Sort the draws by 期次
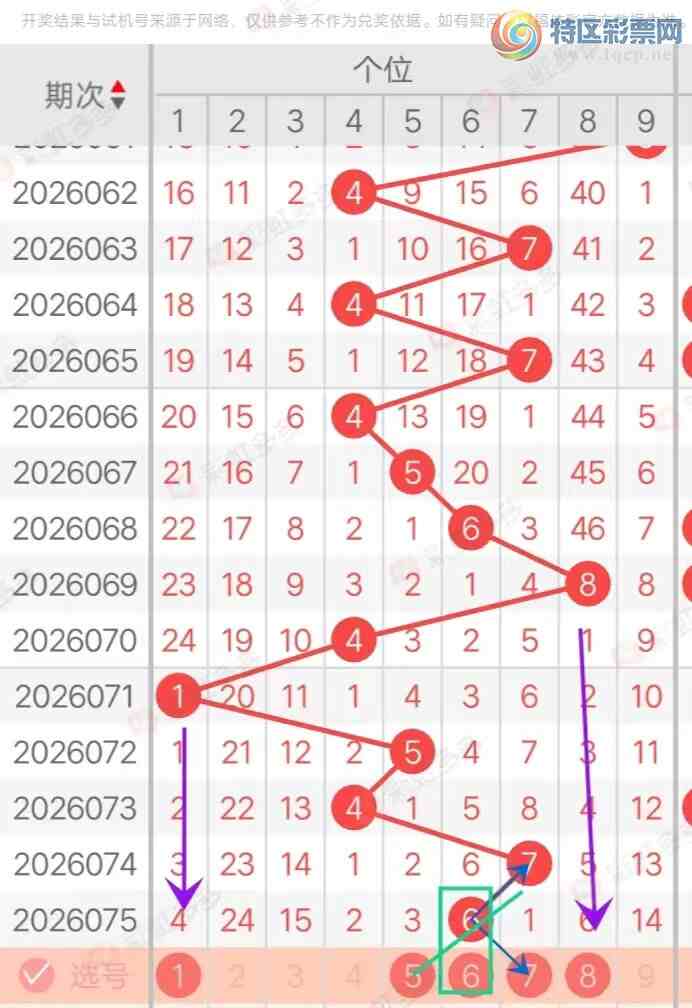Viewport: 692px width, 1008px height. pyautogui.click(x=118, y=95)
